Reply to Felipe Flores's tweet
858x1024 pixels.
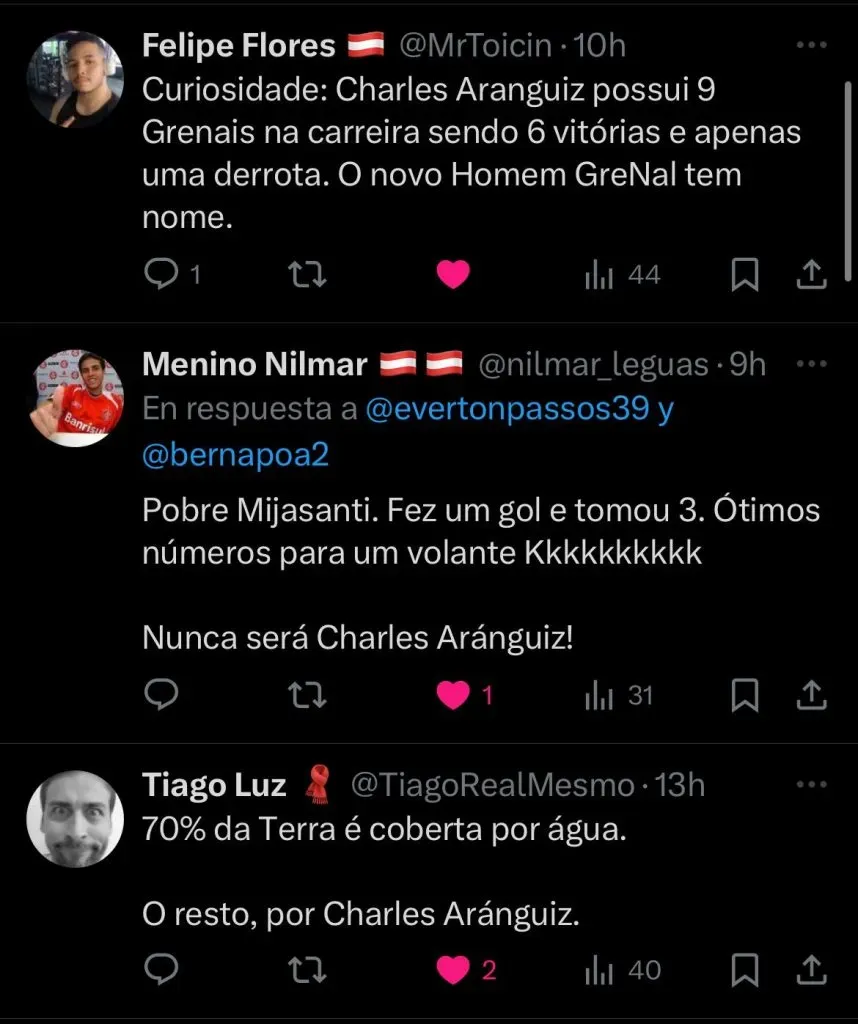[x=161, y=274]
